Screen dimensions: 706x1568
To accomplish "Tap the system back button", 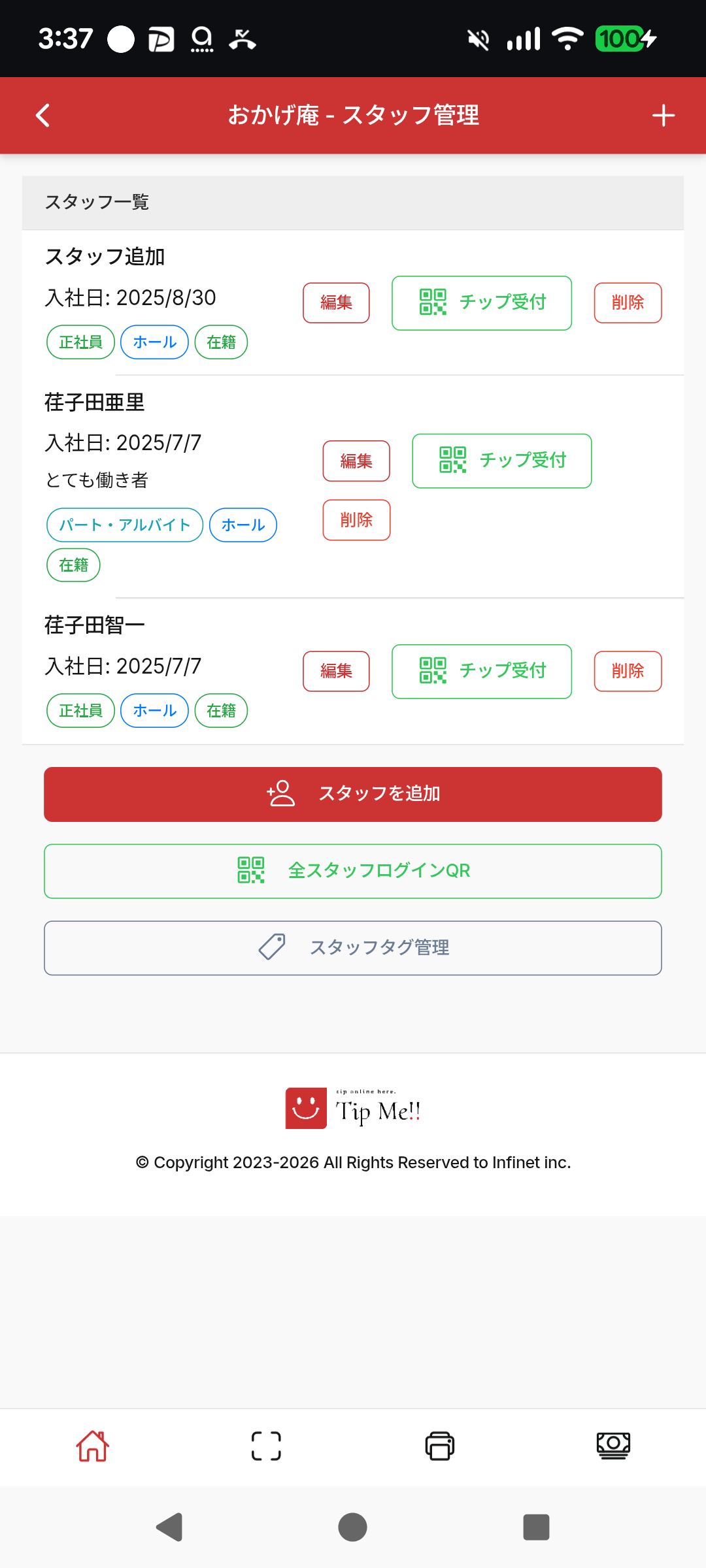I will point(170,1527).
